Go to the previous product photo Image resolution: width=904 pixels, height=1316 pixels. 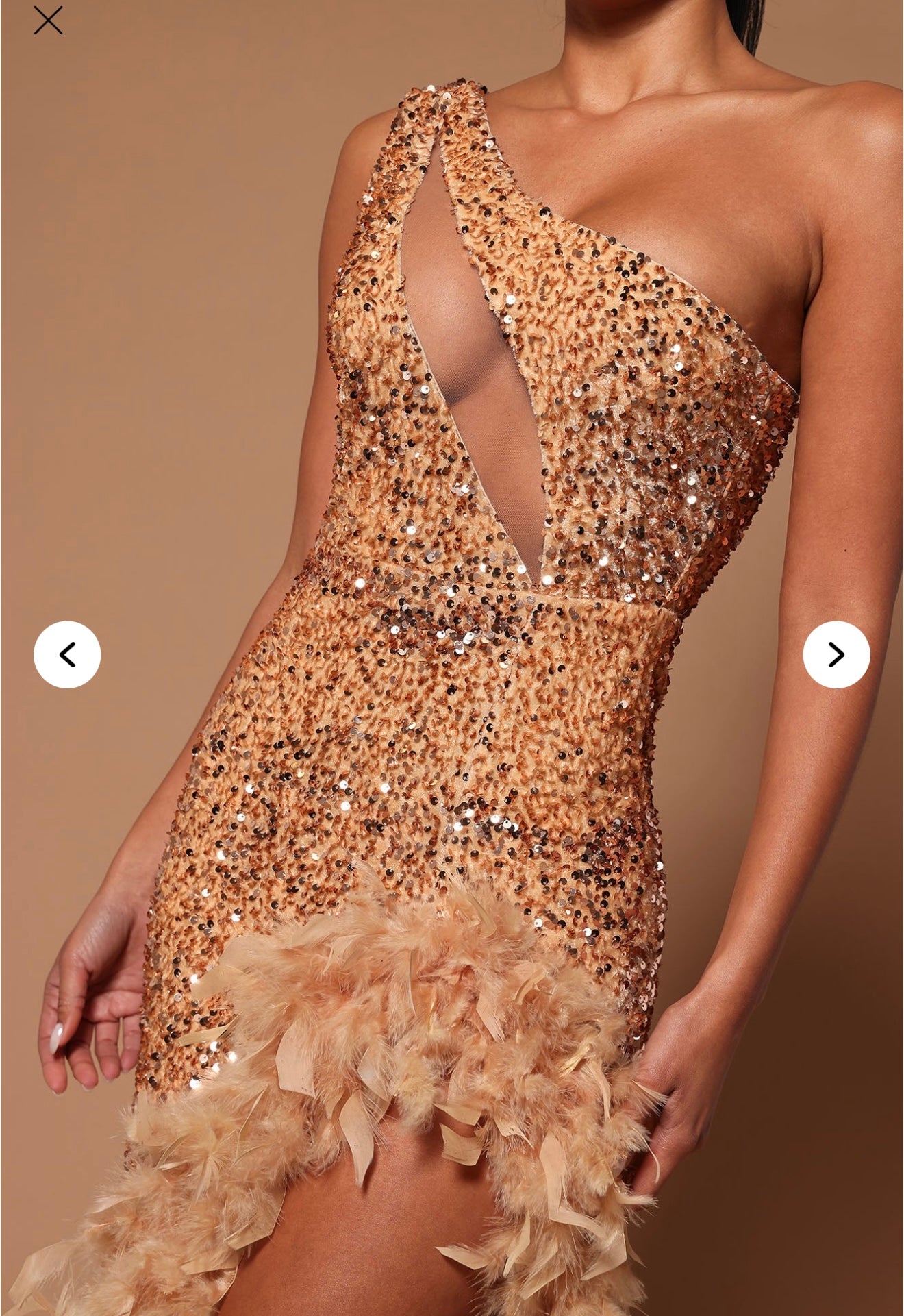click(x=67, y=655)
